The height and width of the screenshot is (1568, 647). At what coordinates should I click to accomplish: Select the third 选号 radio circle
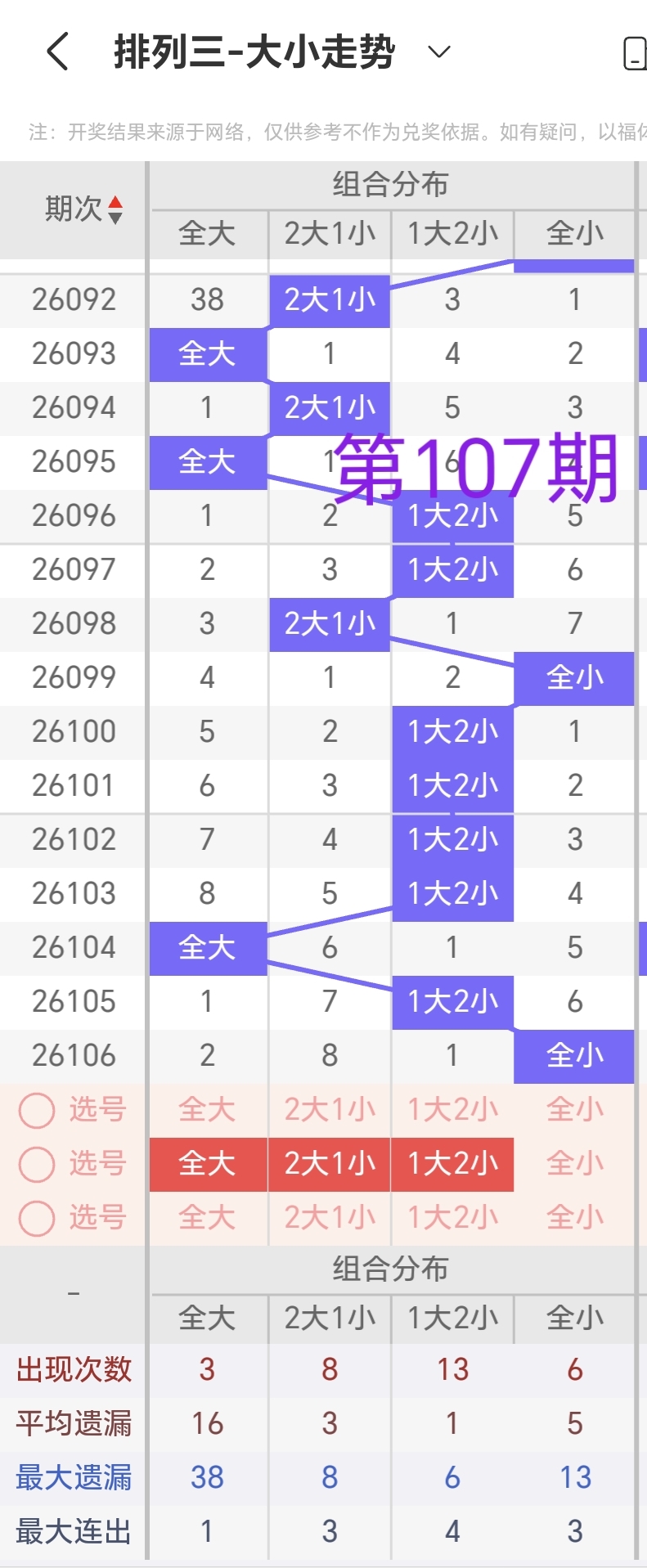pyautogui.click(x=36, y=1219)
